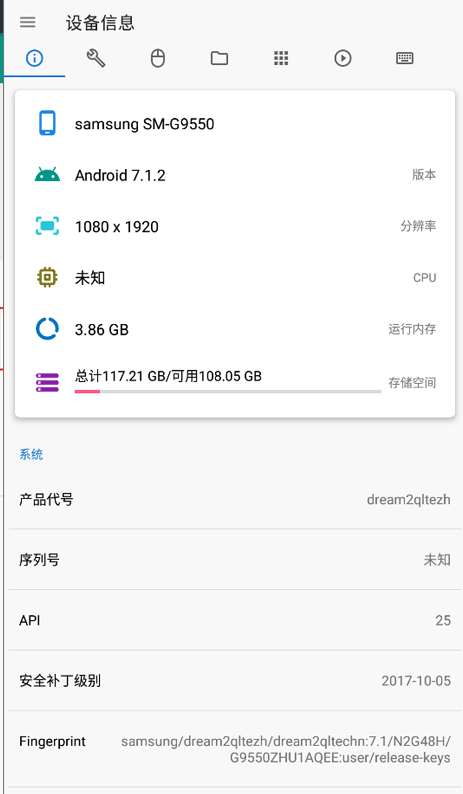463x794 pixels.
Task: Switch to the wrench tools tab
Action: click(x=96, y=58)
